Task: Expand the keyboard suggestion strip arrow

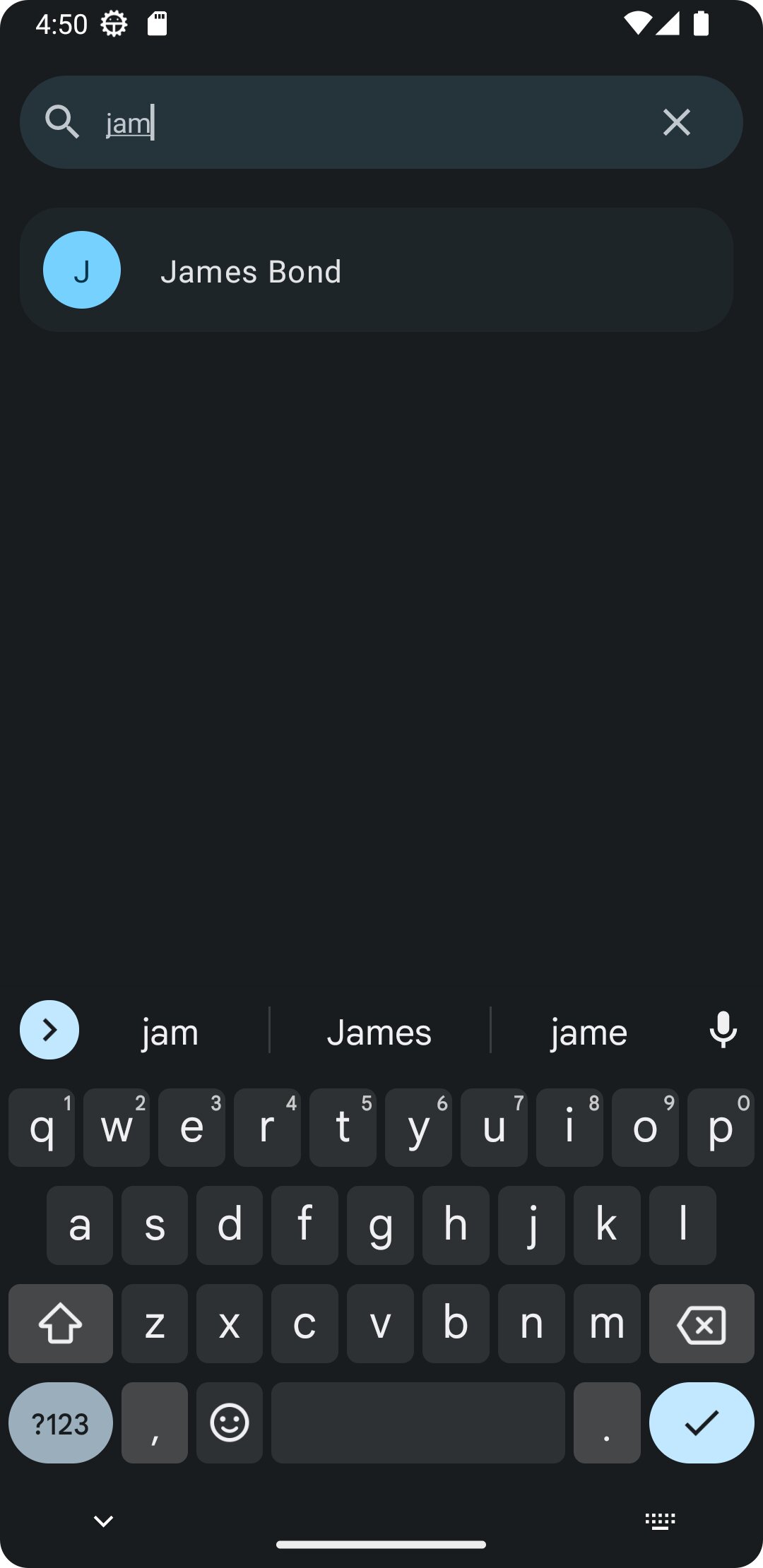Action: [x=49, y=1030]
